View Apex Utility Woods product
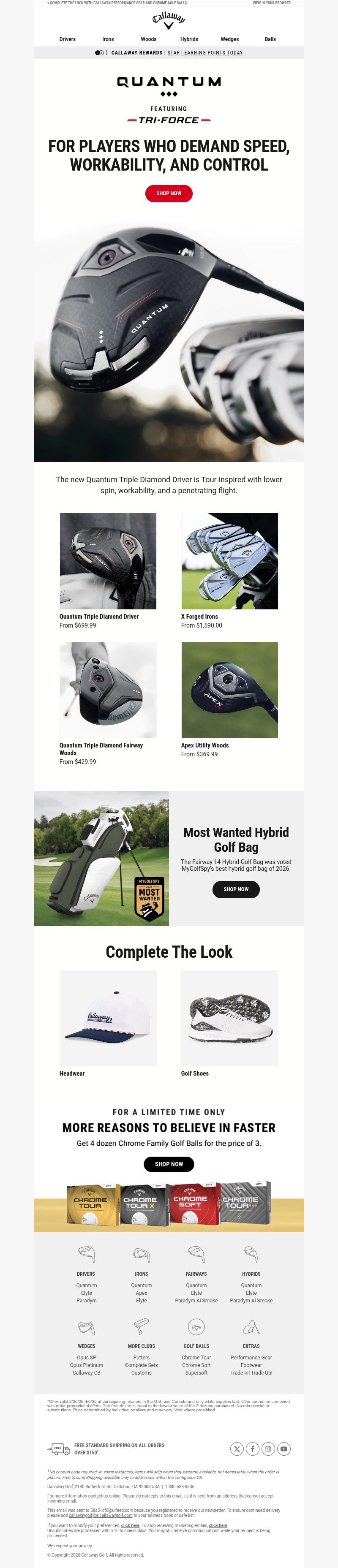 pyautogui.click(x=229, y=690)
